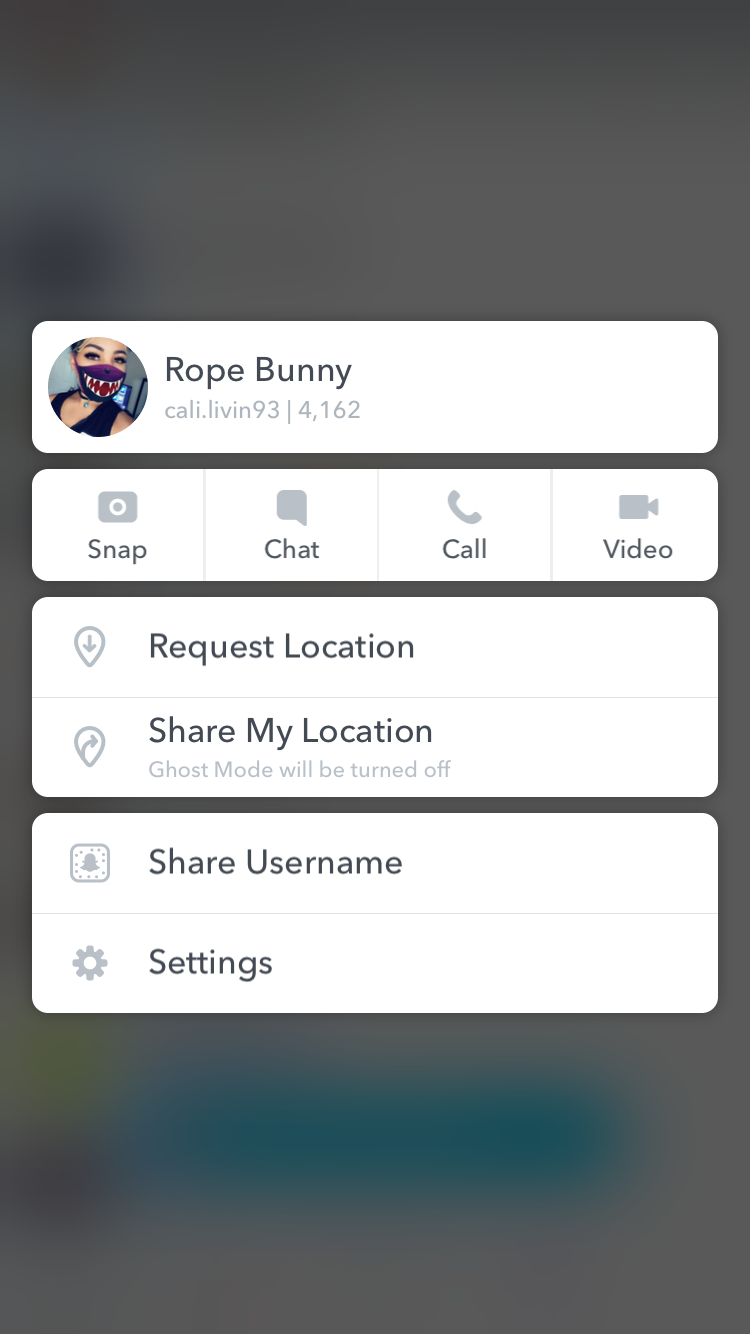Start a voice Call
The height and width of the screenshot is (1334, 750).
point(464,526)
